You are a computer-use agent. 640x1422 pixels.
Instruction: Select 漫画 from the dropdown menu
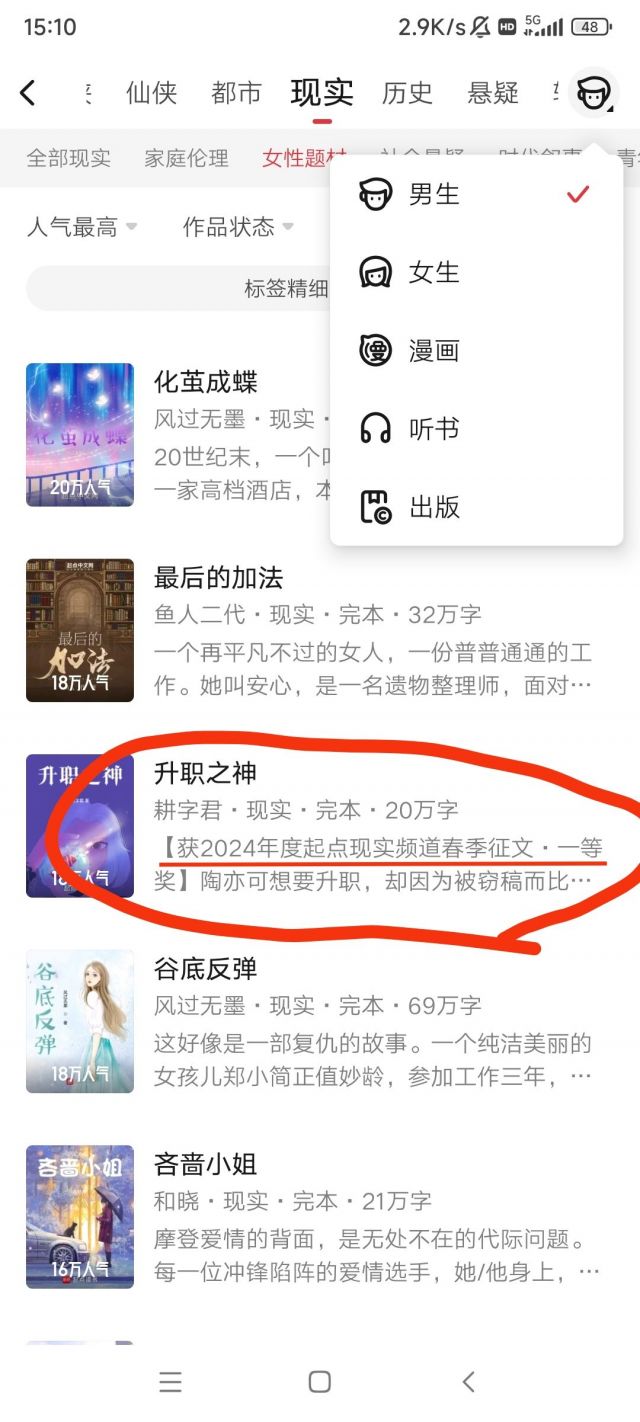coord(434,350)
